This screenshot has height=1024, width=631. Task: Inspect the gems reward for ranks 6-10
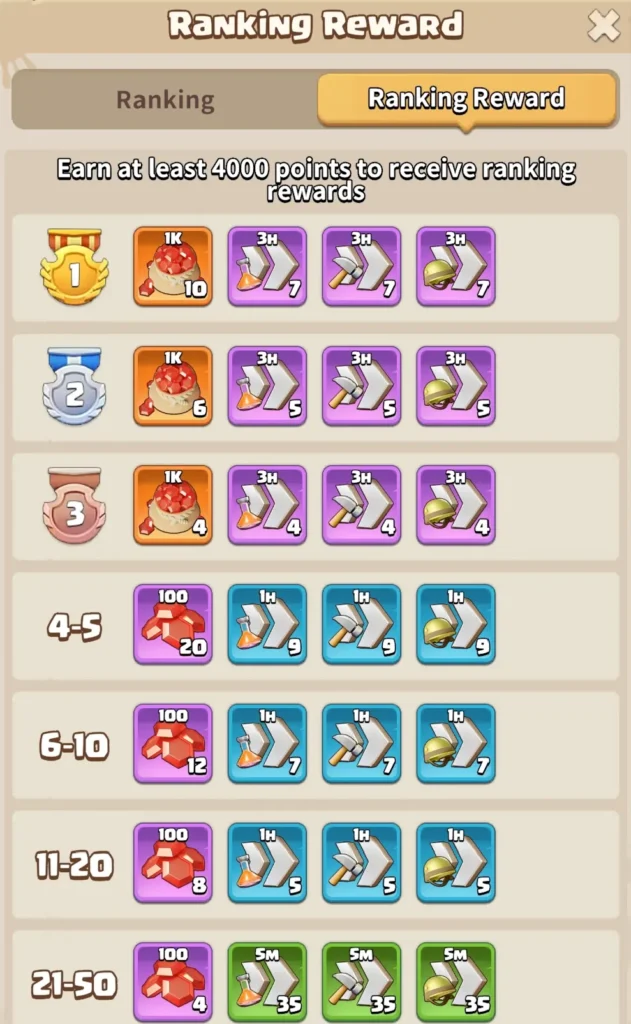click(173, 744)
